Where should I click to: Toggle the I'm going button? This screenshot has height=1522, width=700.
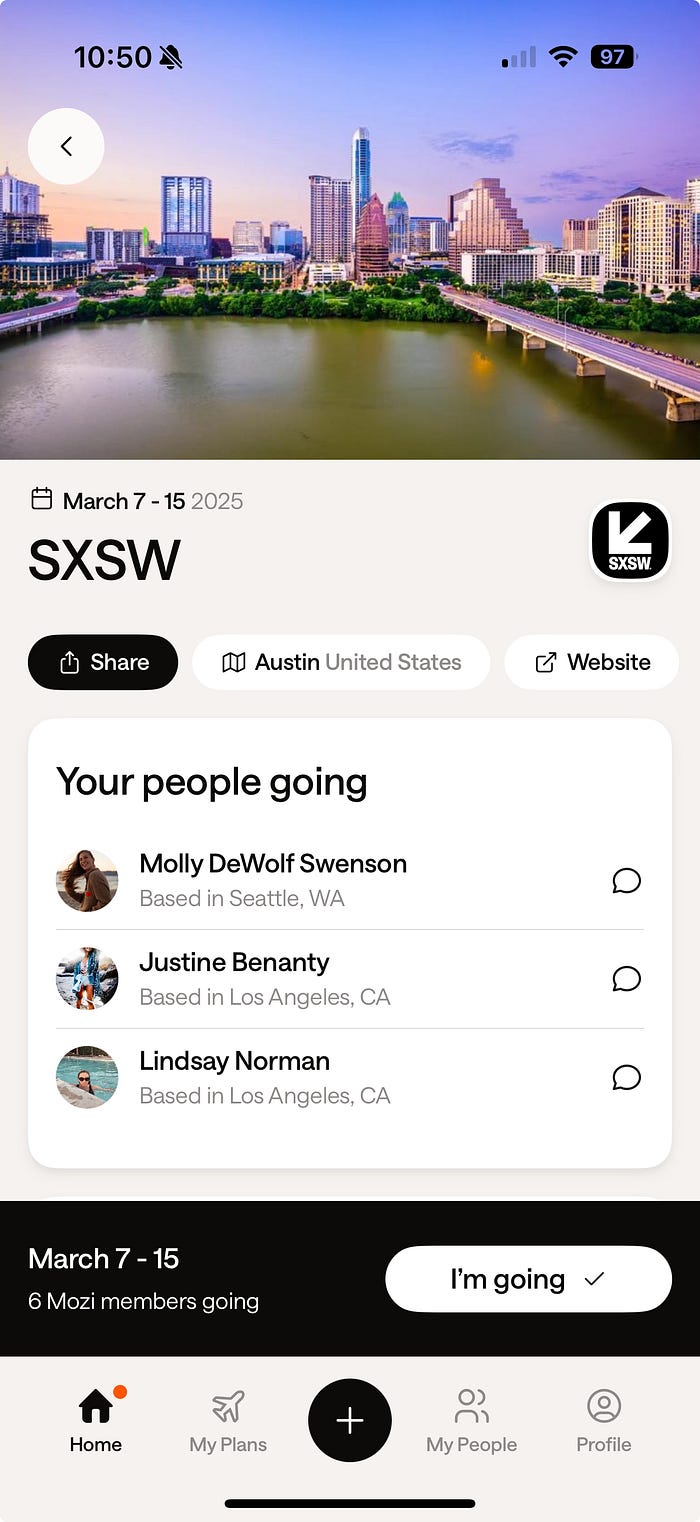(x=528, y=1279)
